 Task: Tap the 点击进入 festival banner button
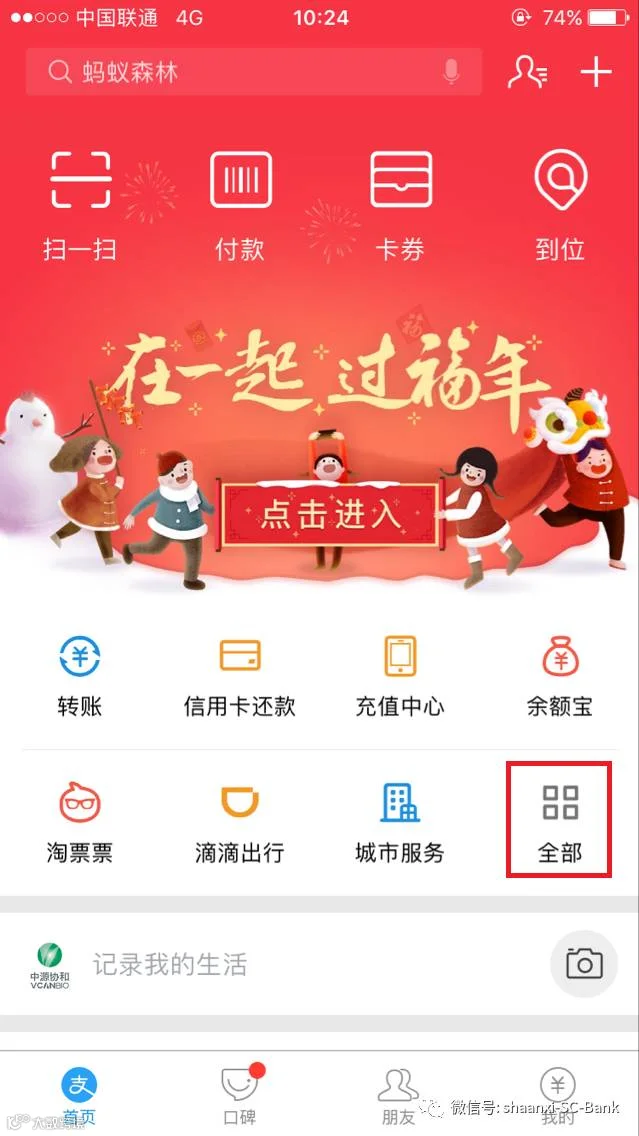tap(330, 514)
